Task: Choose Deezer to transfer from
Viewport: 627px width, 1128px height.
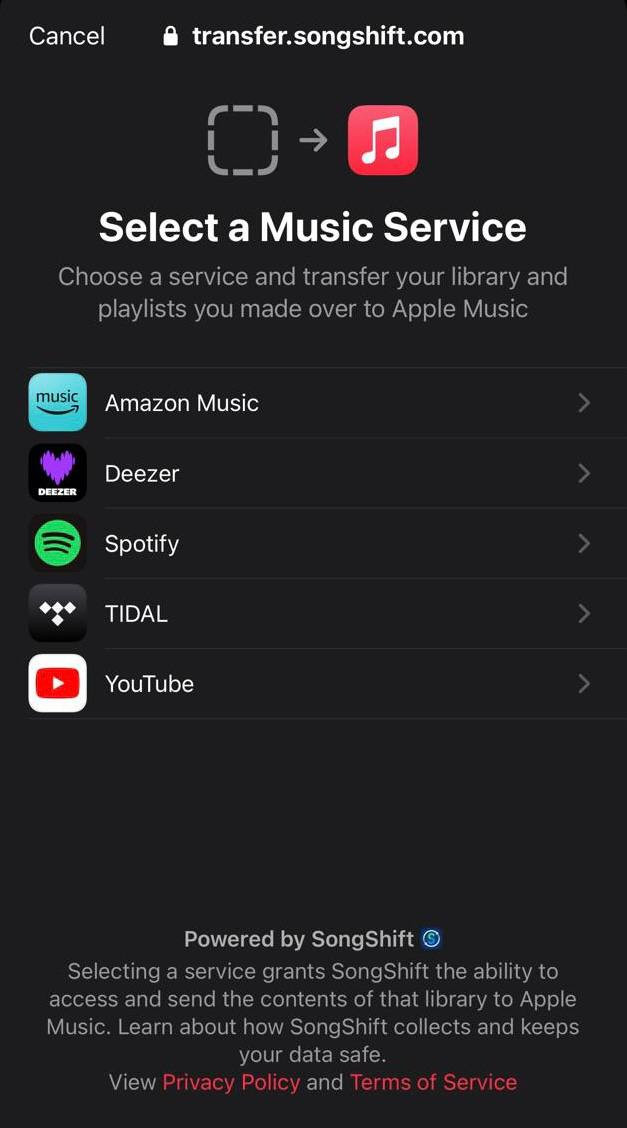Action: pyautogui.click(x=310, y=473)
